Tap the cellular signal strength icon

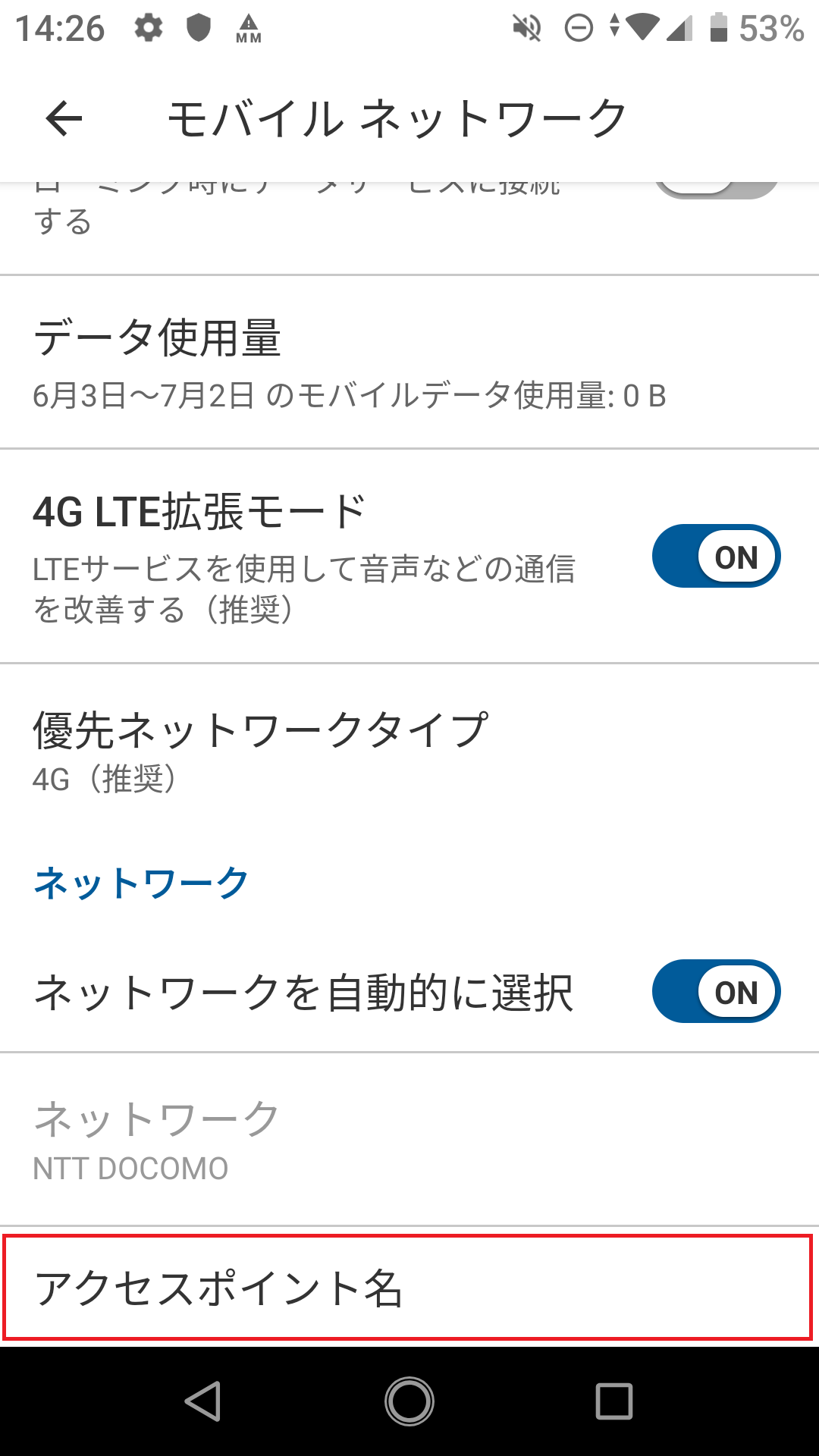point(681,29)
